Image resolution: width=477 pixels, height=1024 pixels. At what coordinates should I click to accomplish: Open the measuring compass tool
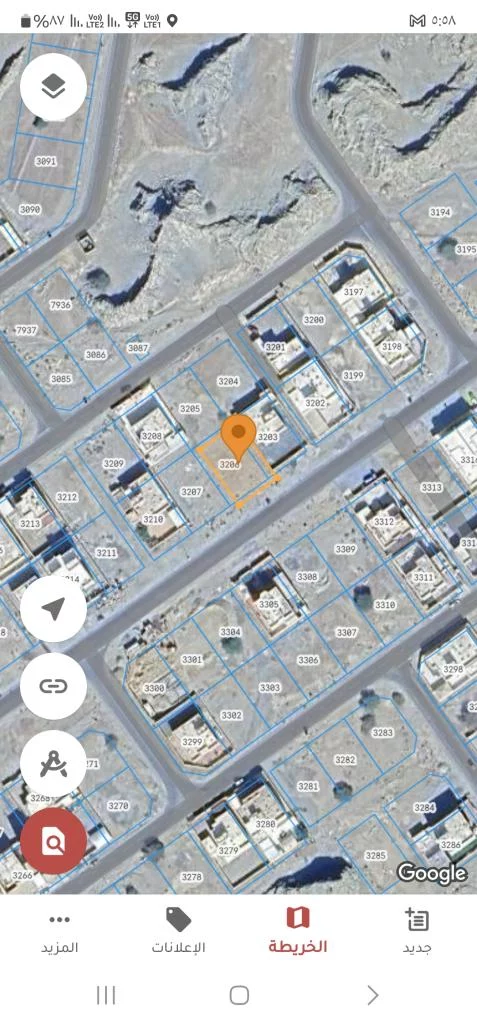tap(53, 763)
